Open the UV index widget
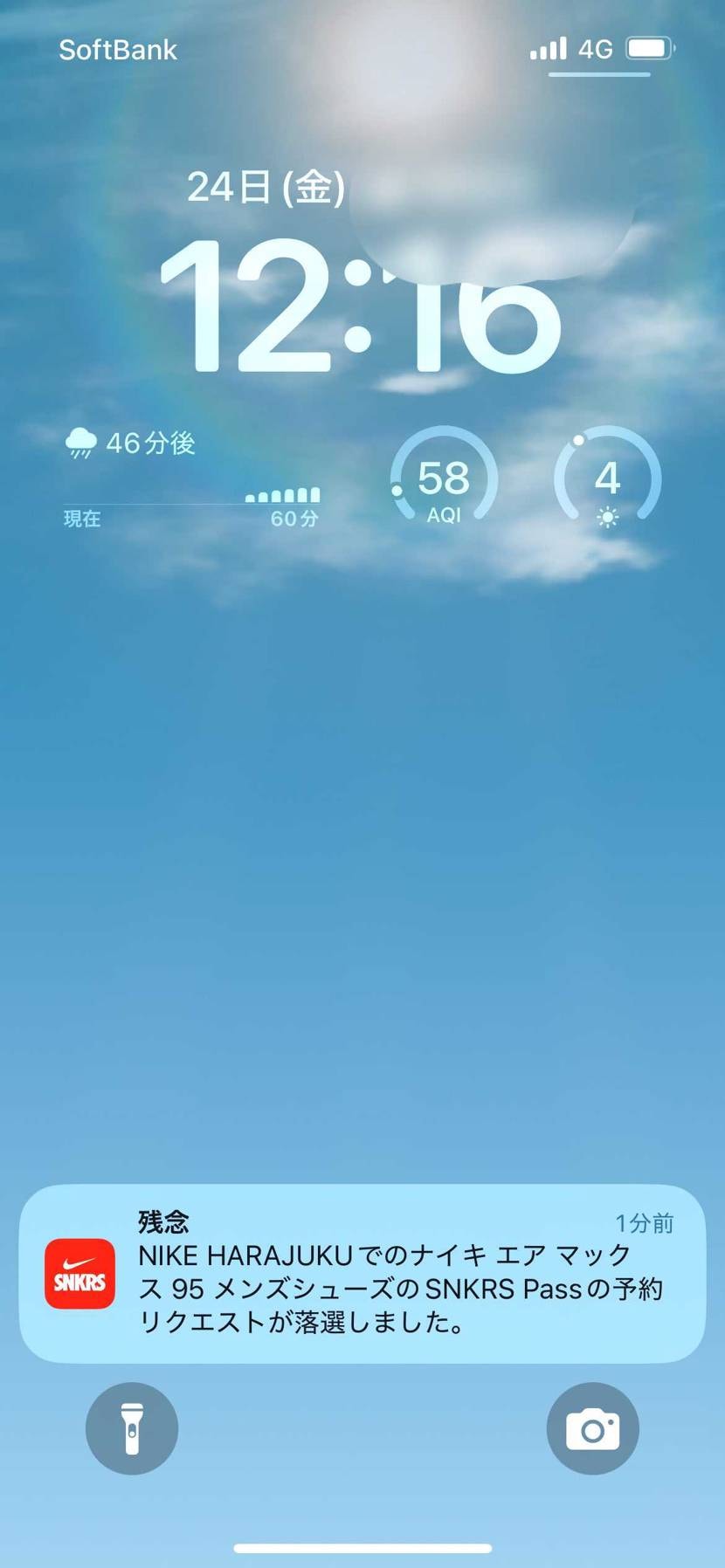The image size is (725, 1568). coord(608,478)
